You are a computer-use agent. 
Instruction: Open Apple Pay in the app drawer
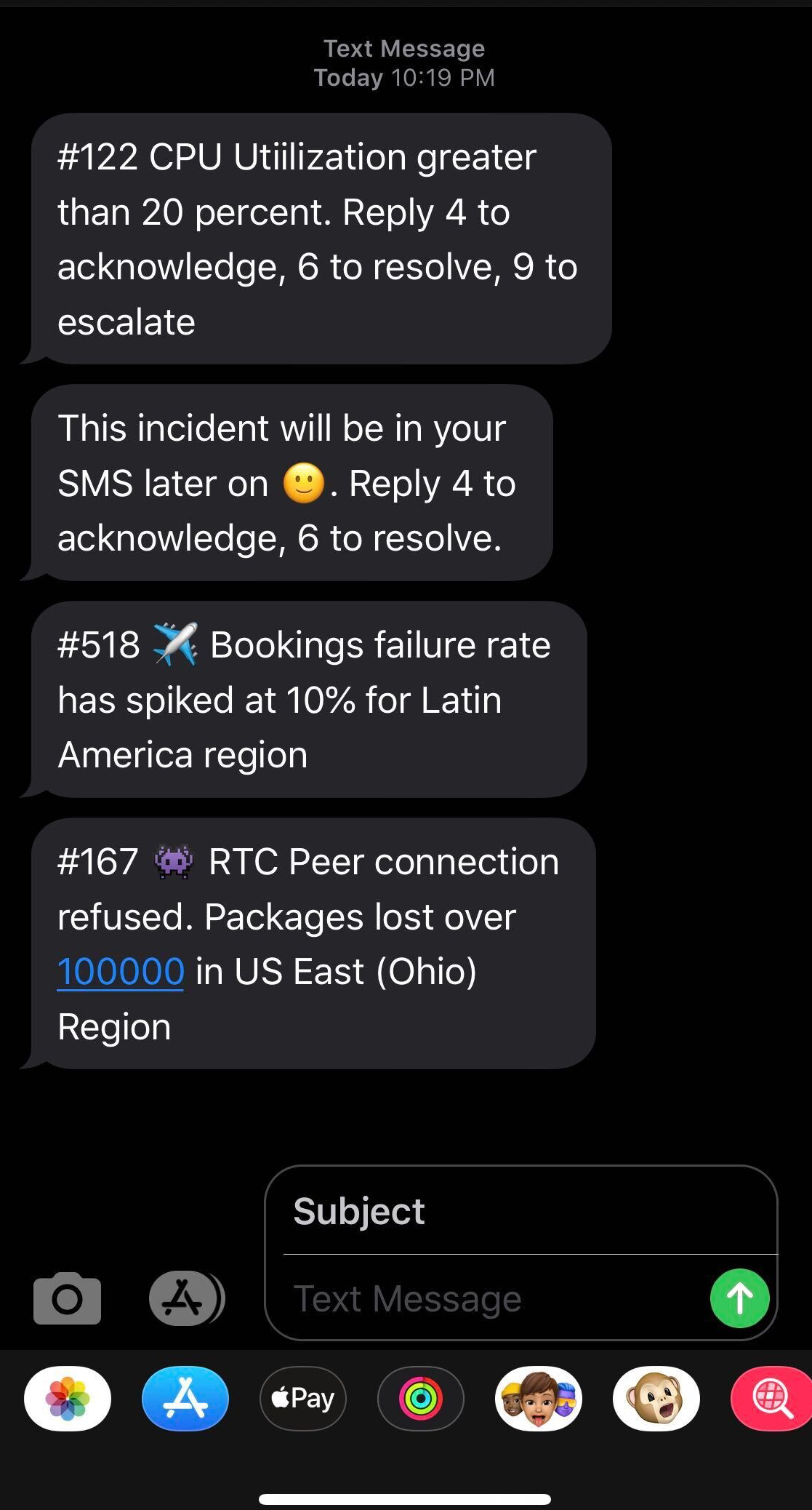pos(303,1399)
